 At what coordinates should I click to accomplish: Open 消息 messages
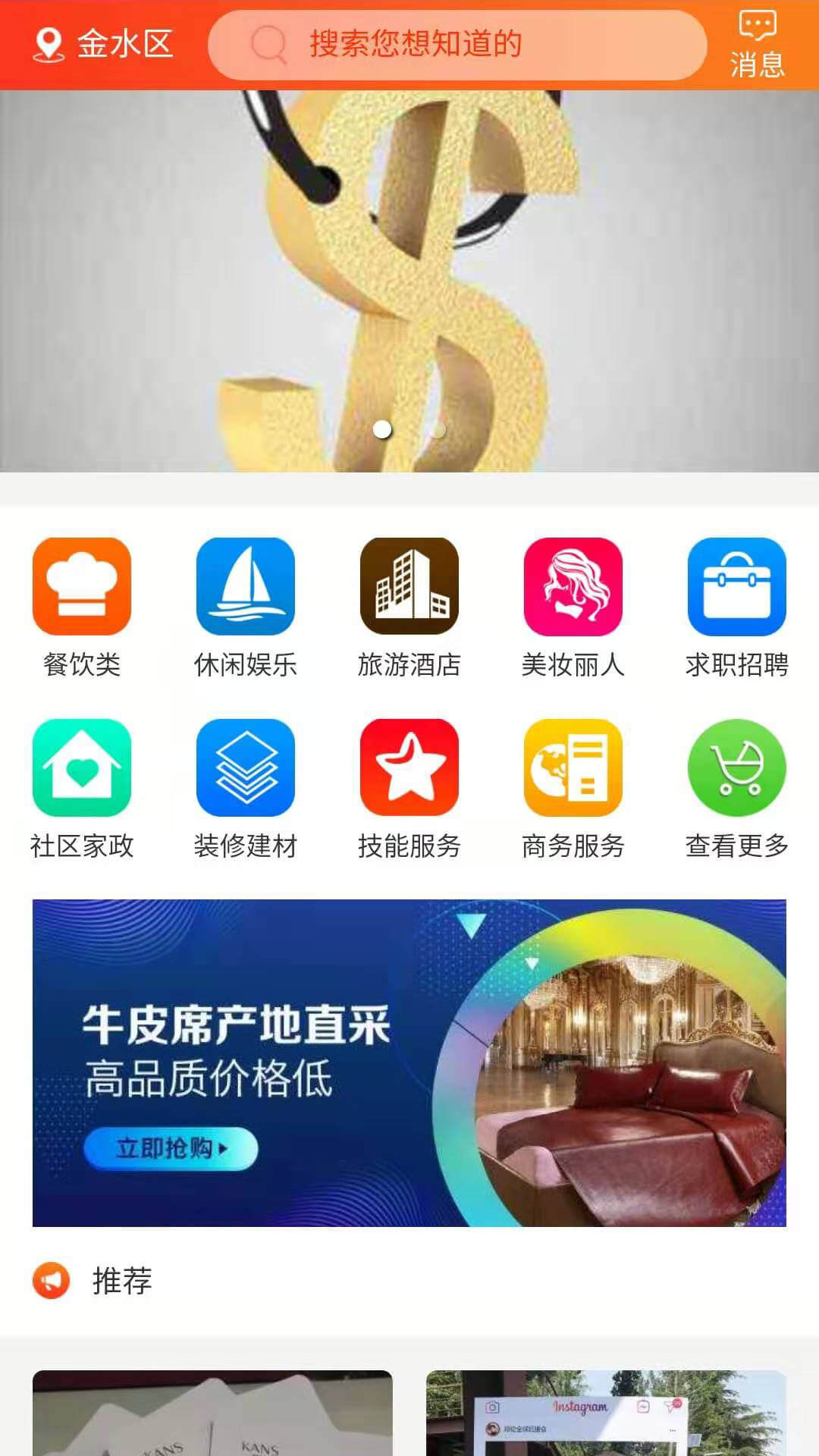coord(757,45)
